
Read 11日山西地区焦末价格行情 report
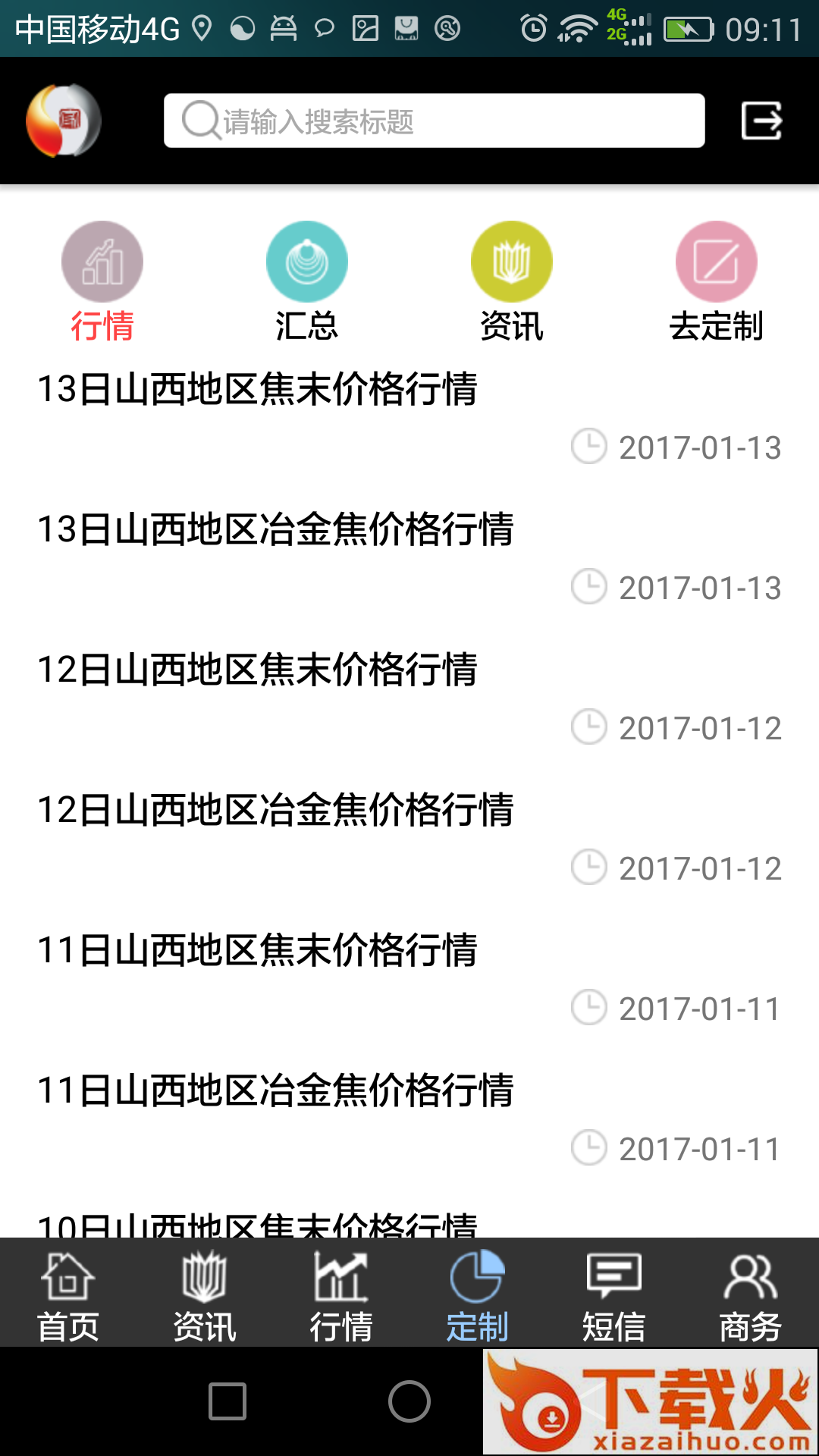coord(258,951)
